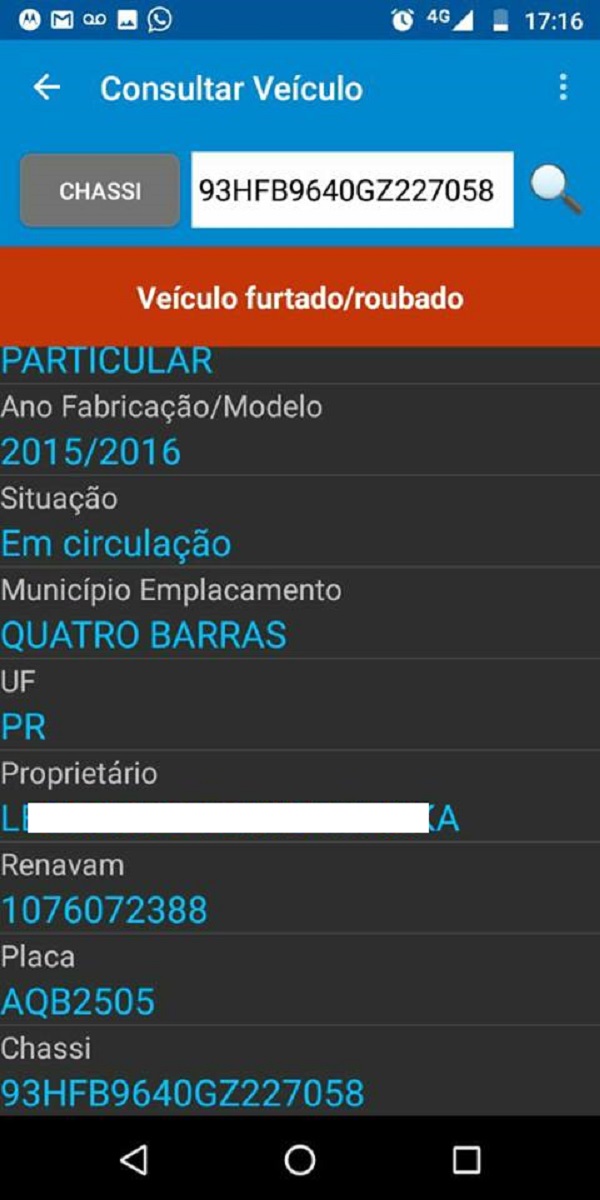
Task: Focus the chassis number input field
Action: click(x=352, y=190)
